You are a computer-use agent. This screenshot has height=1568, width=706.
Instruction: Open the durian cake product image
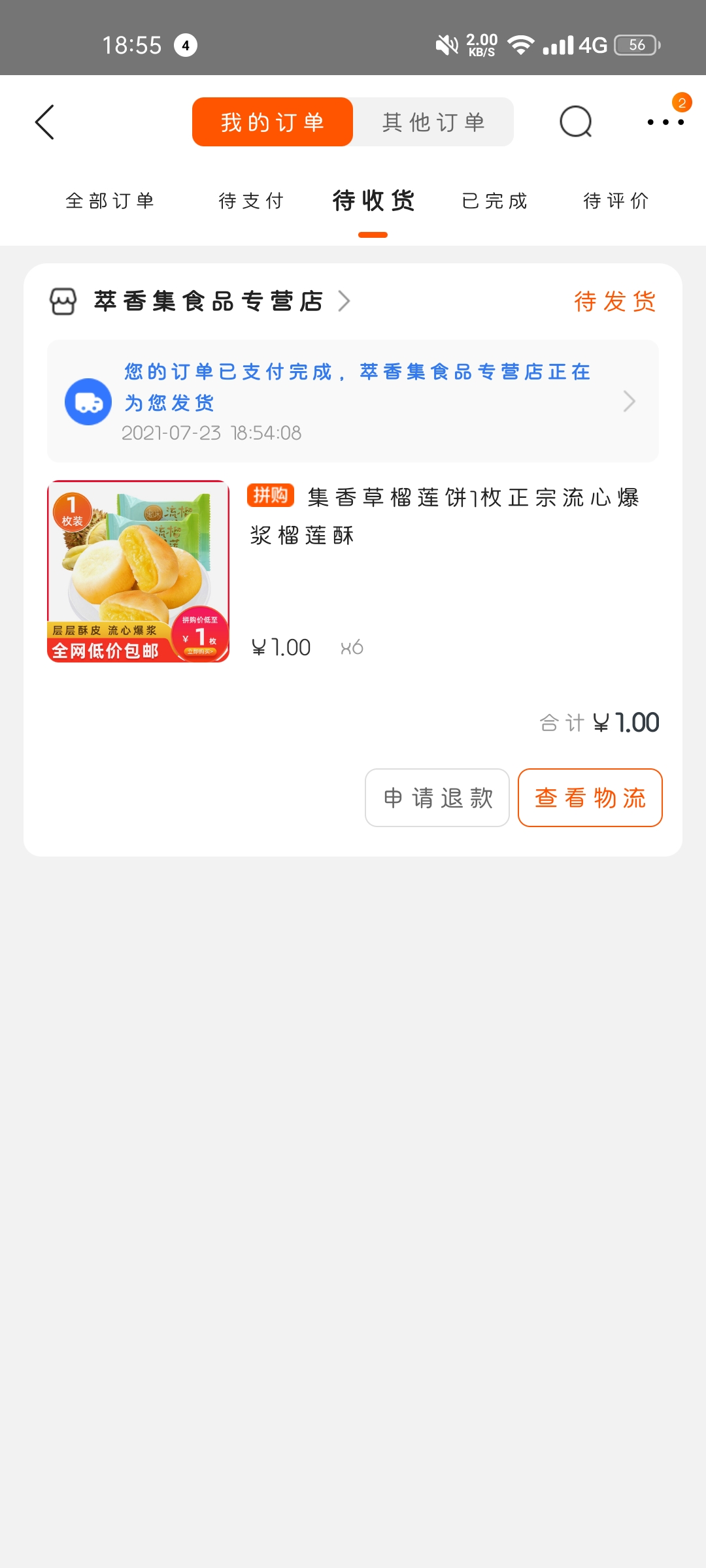click(139, 572)
